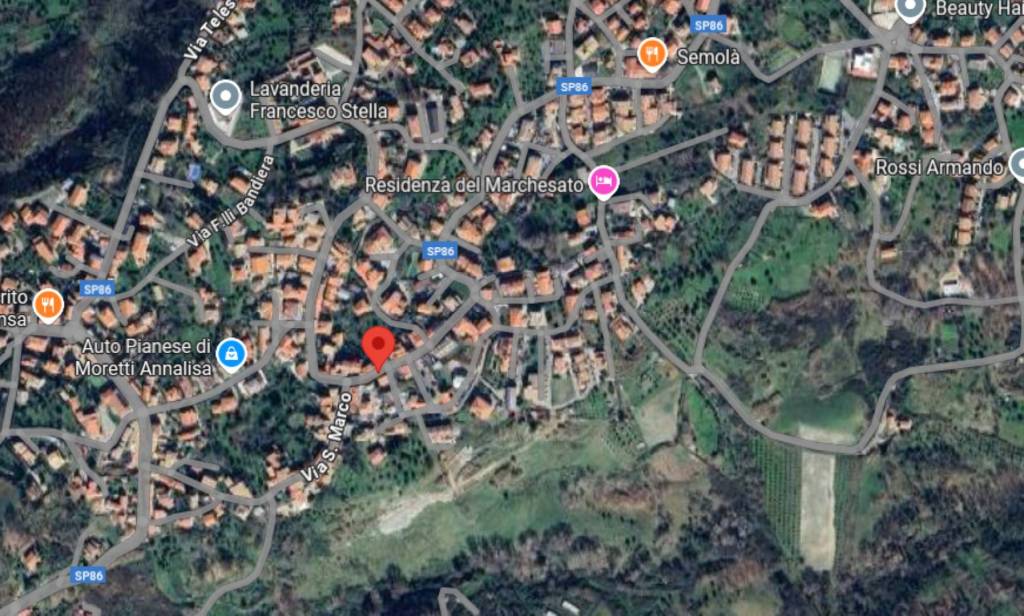Open the Lavanderia Francesco Stella place marker
The height and width of the screenshot is (616, 1024).
pos(226,96)
